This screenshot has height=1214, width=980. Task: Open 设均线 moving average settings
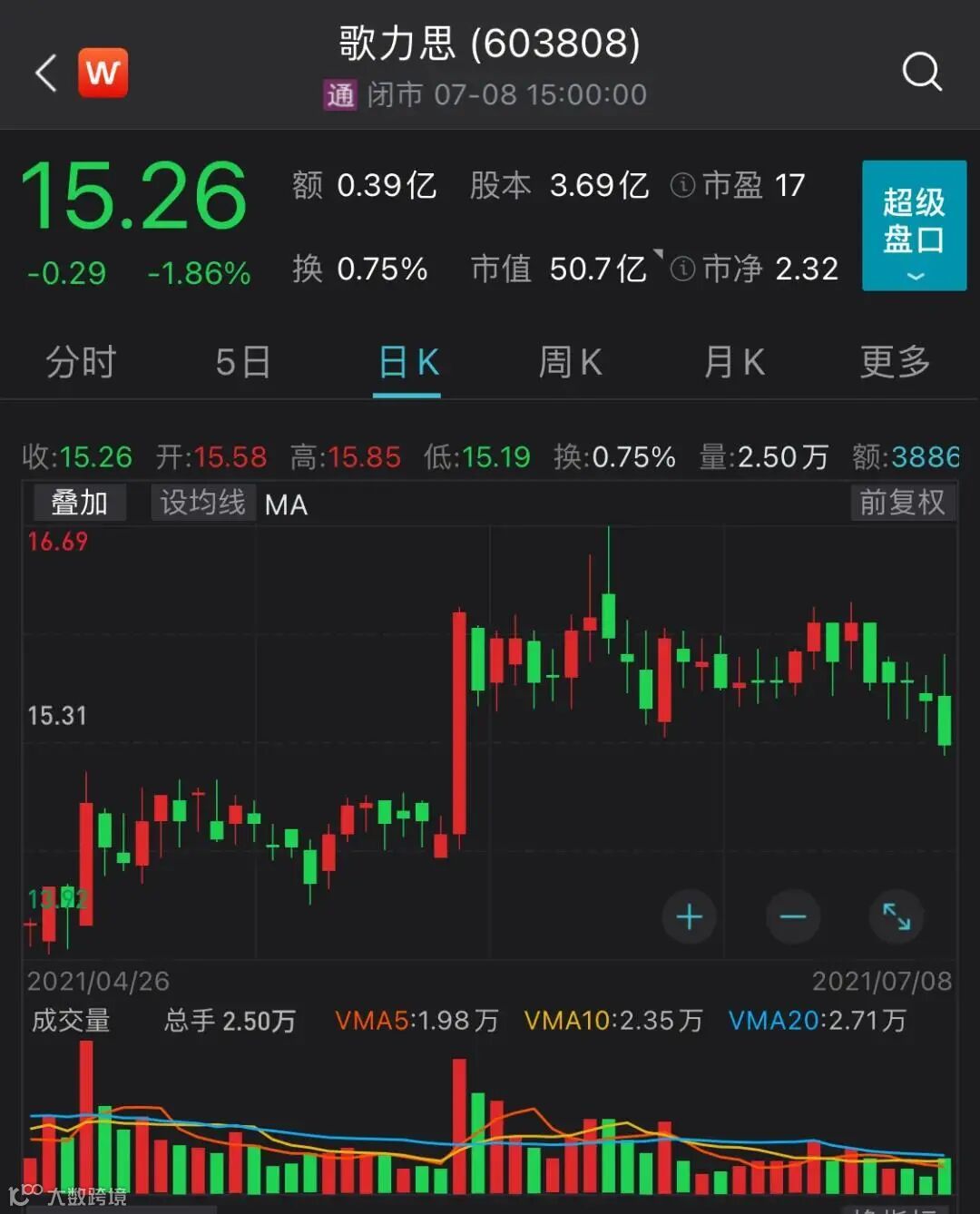click(x=202, y=502)
